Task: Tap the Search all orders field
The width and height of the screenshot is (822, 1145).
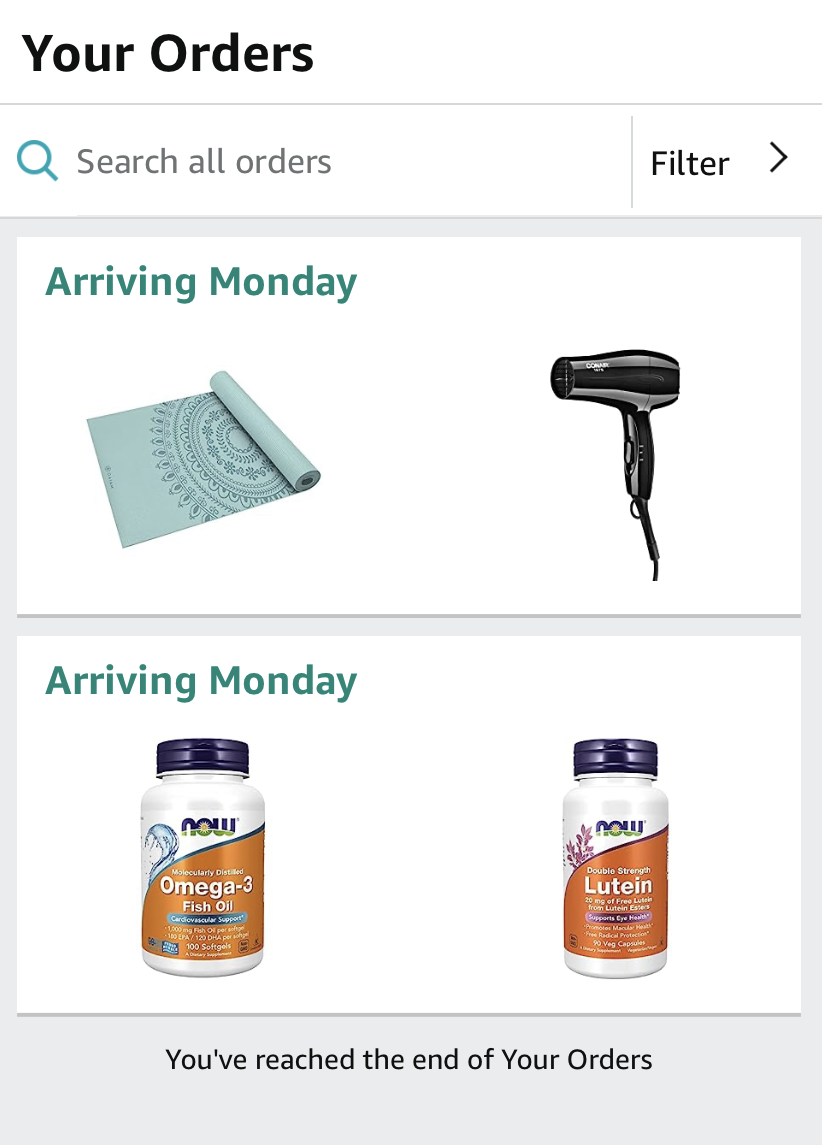Action: point(330,162)
